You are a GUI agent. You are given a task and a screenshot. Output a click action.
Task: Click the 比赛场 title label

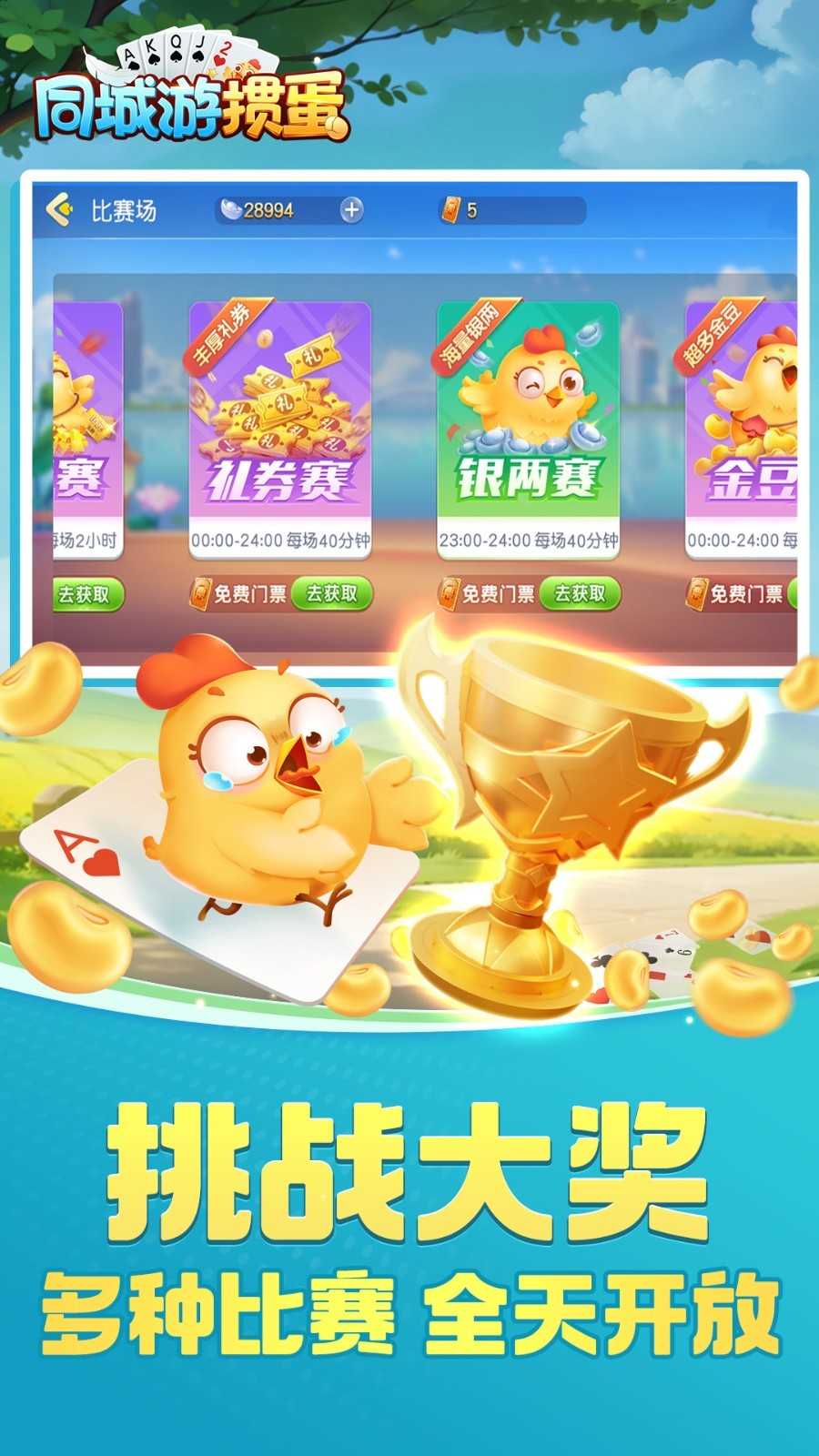point(123,209)
